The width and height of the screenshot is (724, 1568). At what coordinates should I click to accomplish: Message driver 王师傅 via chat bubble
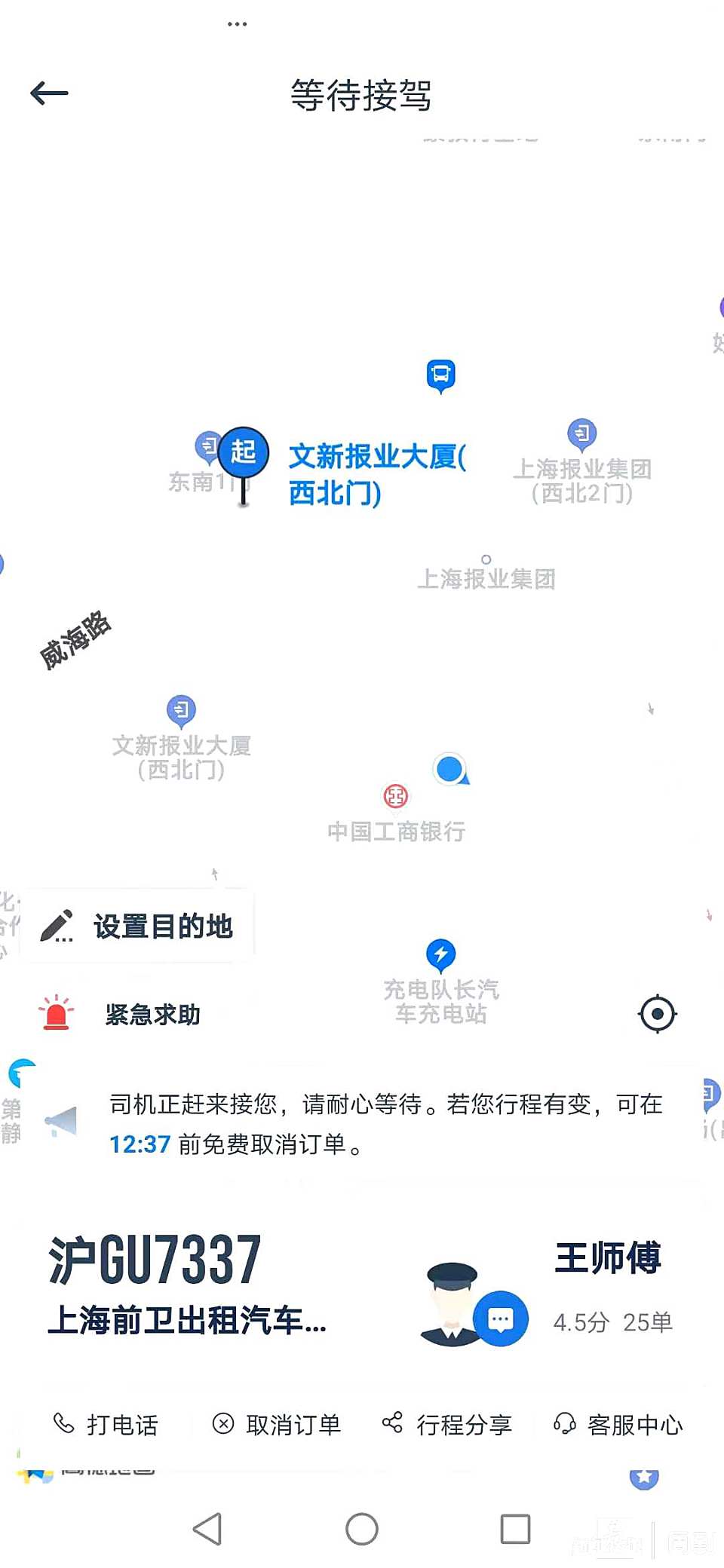pyautogui.click(x=500, y=1318)
